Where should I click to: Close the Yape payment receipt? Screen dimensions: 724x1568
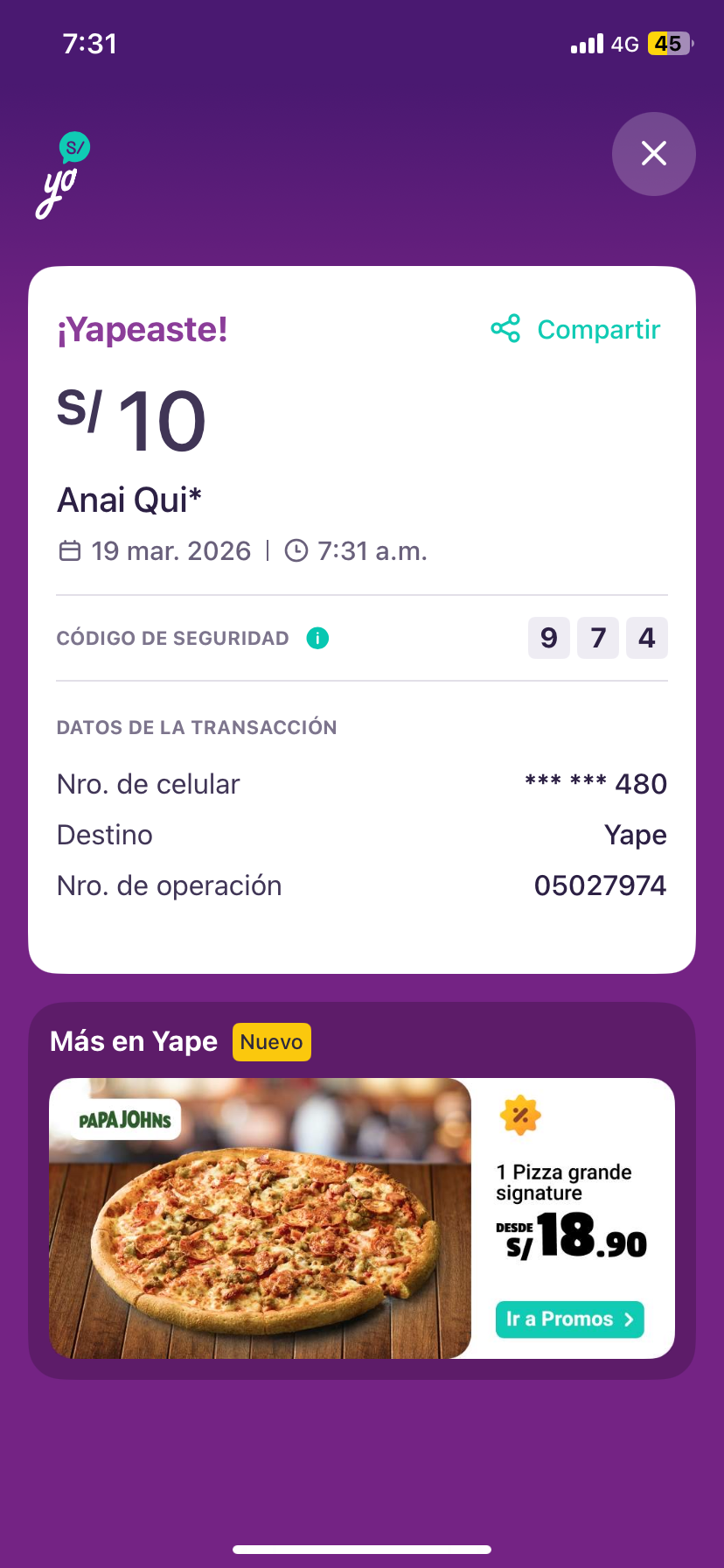pyautogui.click(x=653, y=154)
